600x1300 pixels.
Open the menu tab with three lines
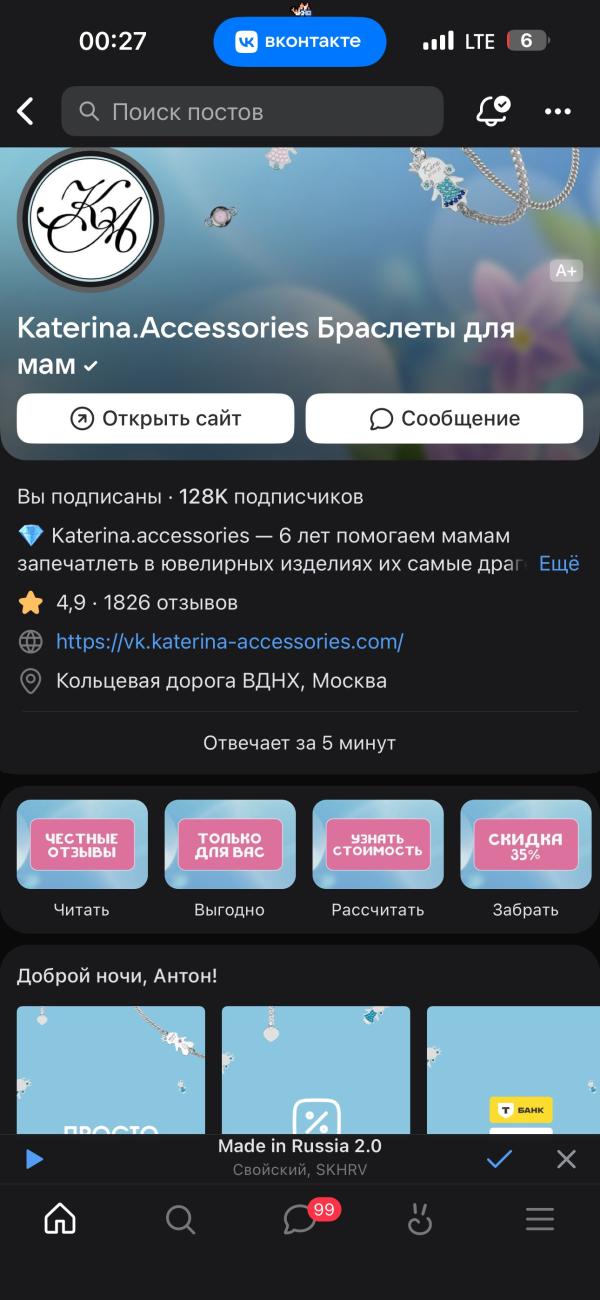tap(540, 1219)
